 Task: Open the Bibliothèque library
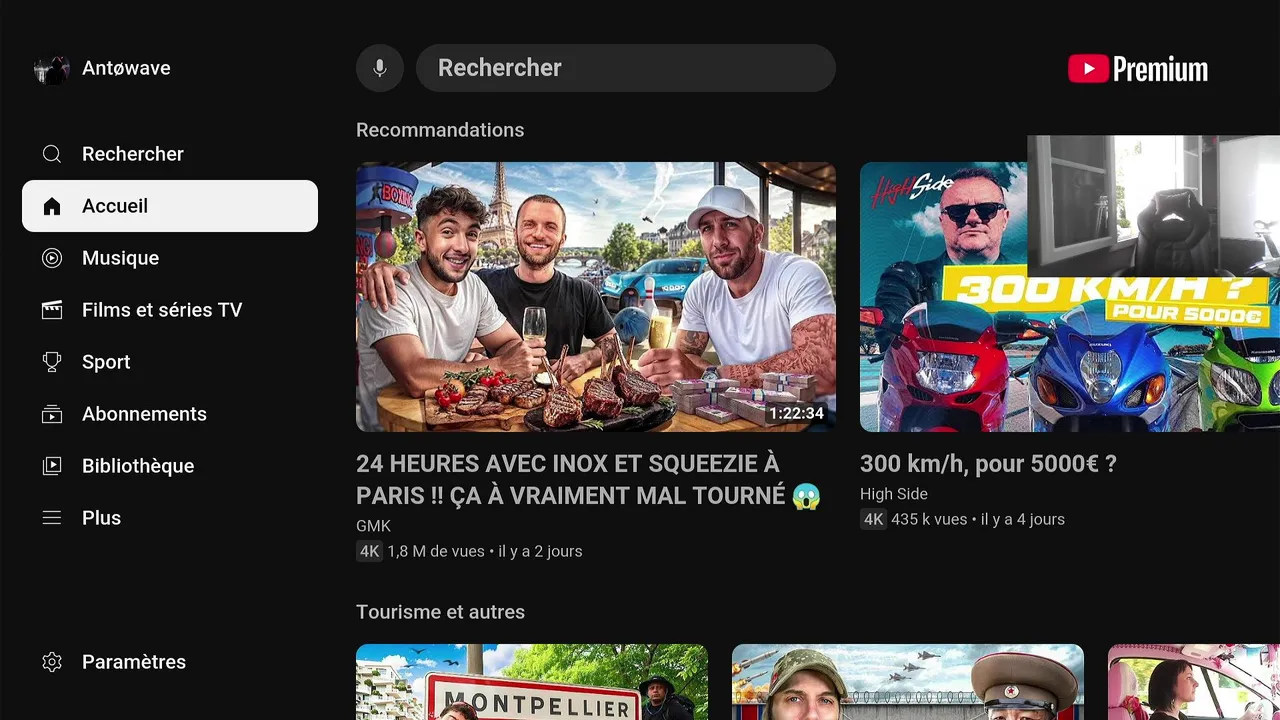coord(137,466)
